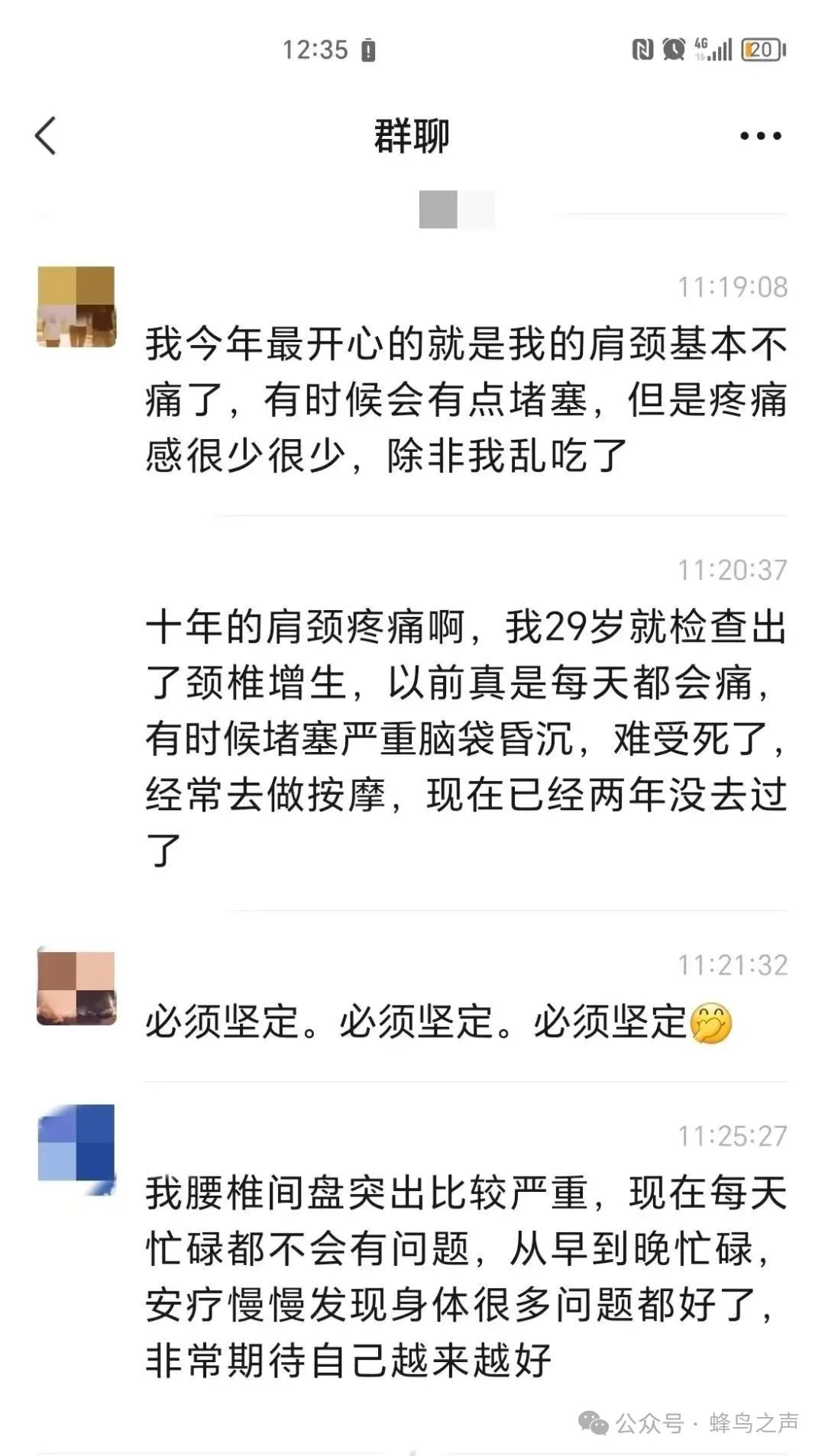Open the three-dot overflow menu
Image resolution: width=825 pixels, height=1456 pixels.
tap(760, 136)
